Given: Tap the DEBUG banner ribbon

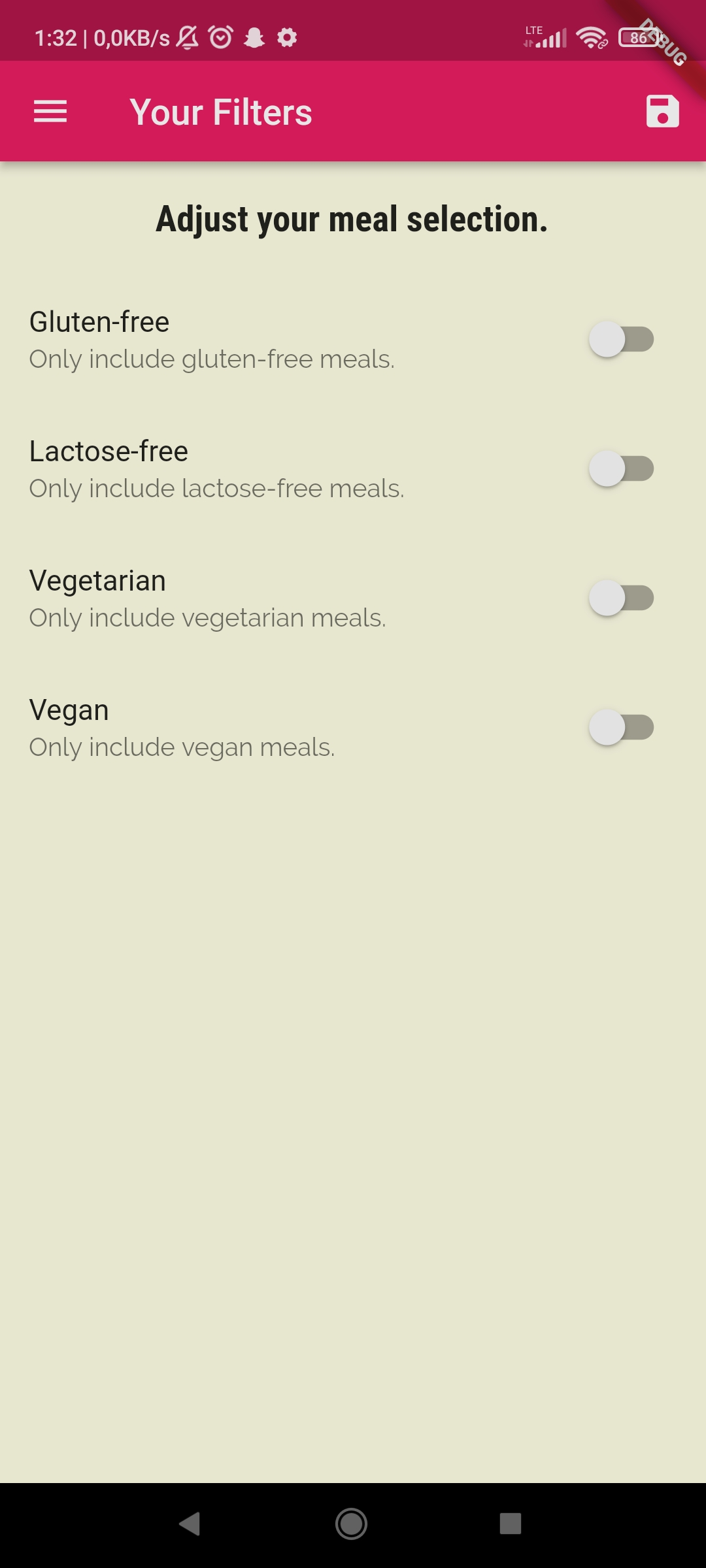Looking at the screenshot, I should pos(667,39).
